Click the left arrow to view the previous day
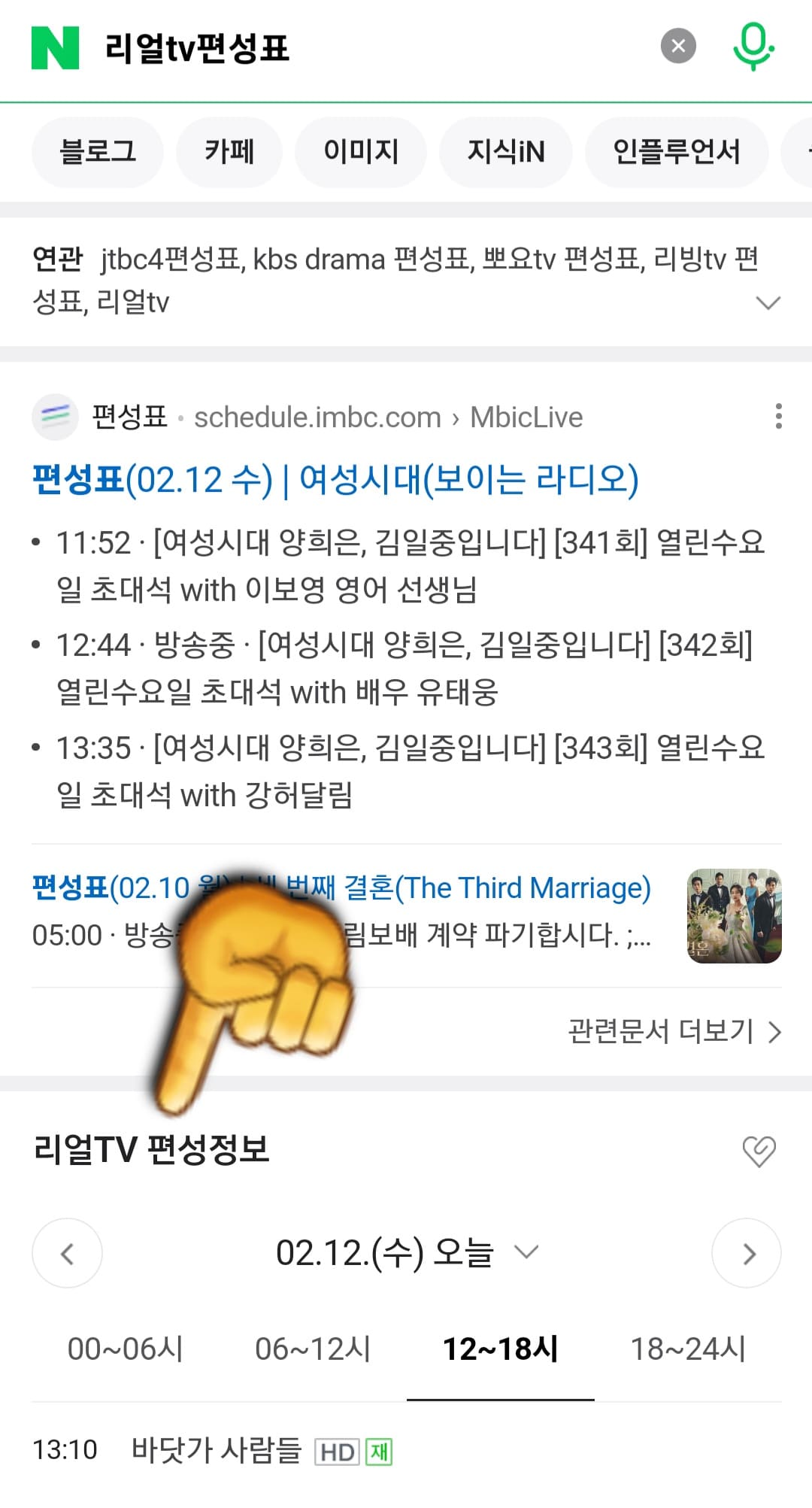812x1508 pixels. pyautogui.click(x=67, y=1252)
